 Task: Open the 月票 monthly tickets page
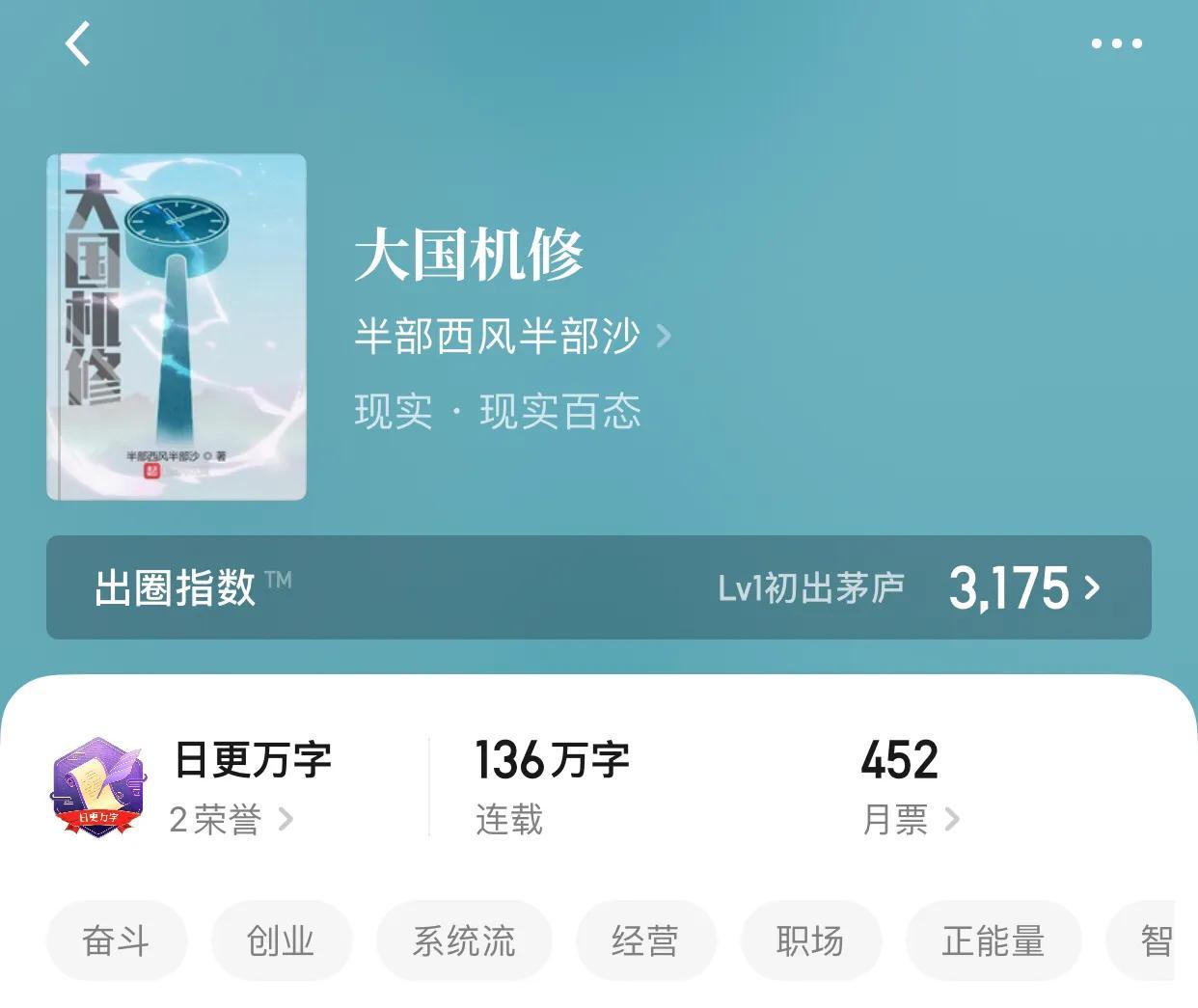(x=910, y=820)
